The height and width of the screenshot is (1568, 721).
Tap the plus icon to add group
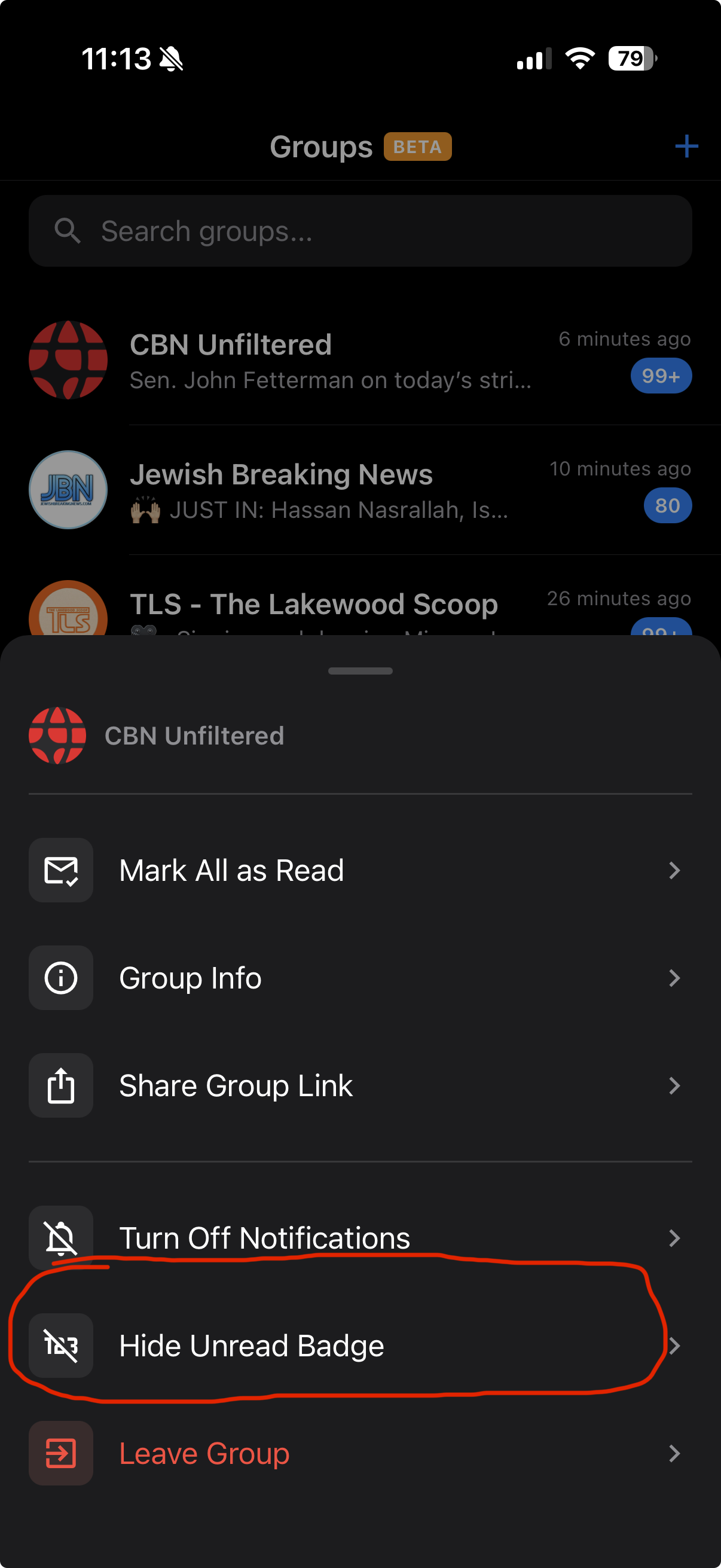pyautogui.click(x=686, y=147)
